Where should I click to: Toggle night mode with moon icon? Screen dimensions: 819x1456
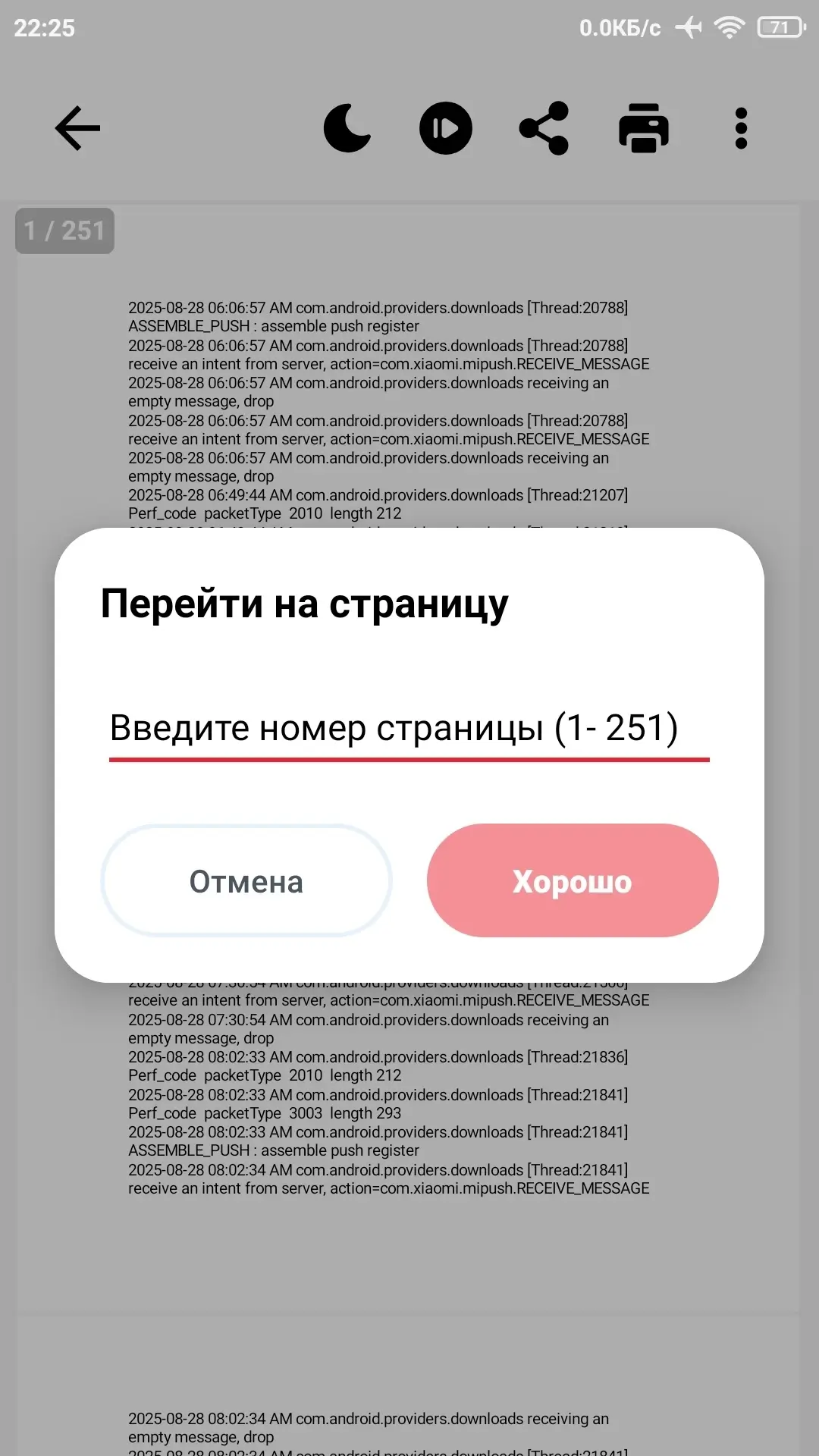(x=347, y=128)
